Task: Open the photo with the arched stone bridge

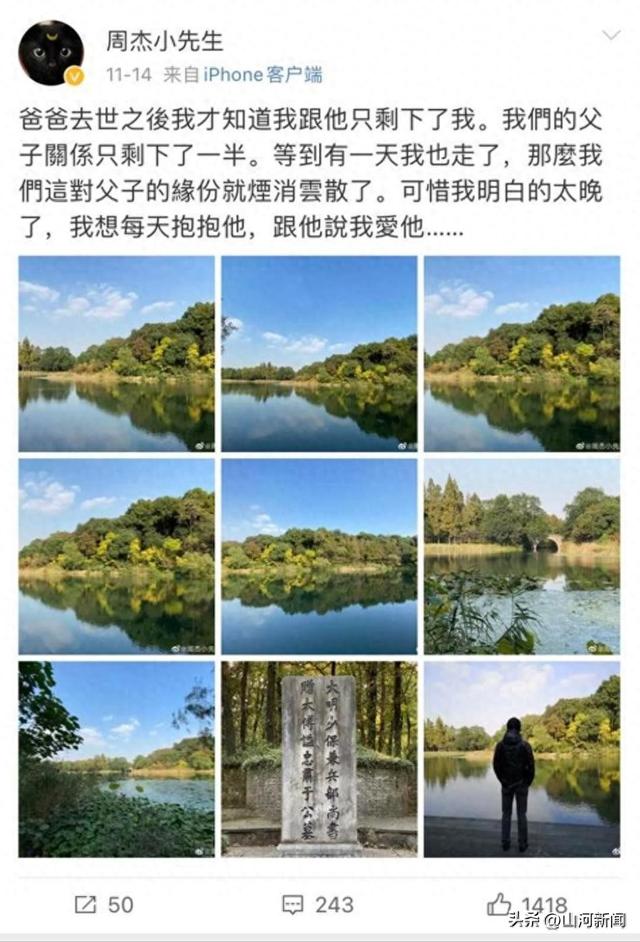Action: coord(521,556)
